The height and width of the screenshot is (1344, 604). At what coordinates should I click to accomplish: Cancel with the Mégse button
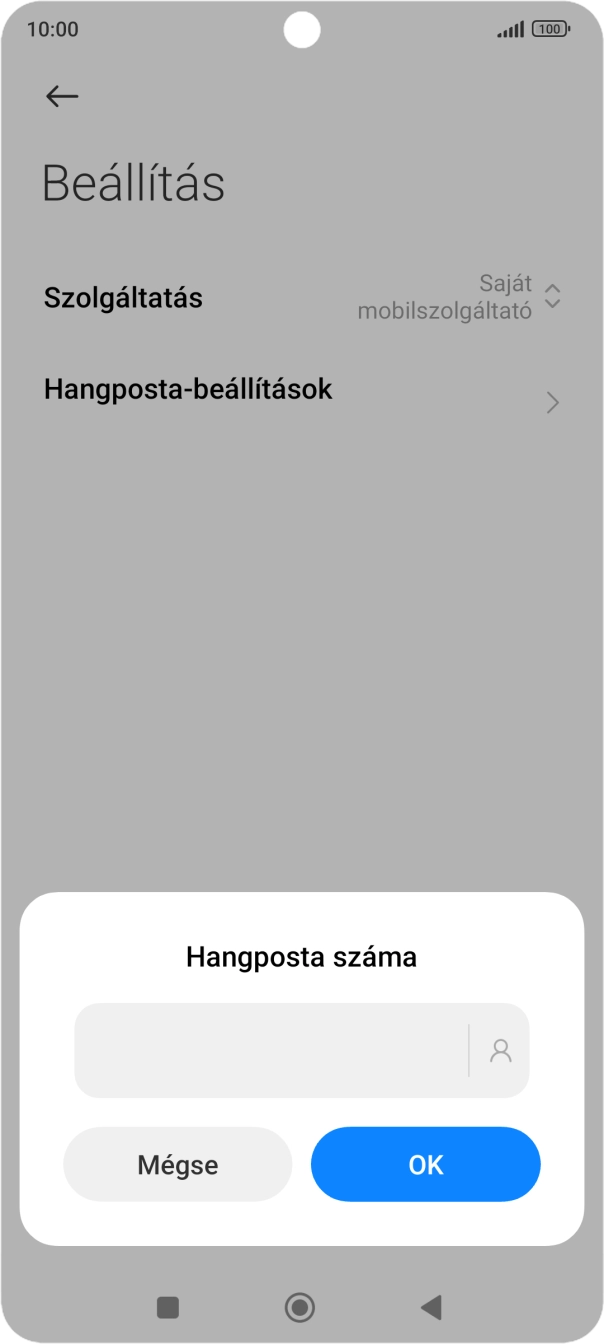click(x=178, y=1164)
